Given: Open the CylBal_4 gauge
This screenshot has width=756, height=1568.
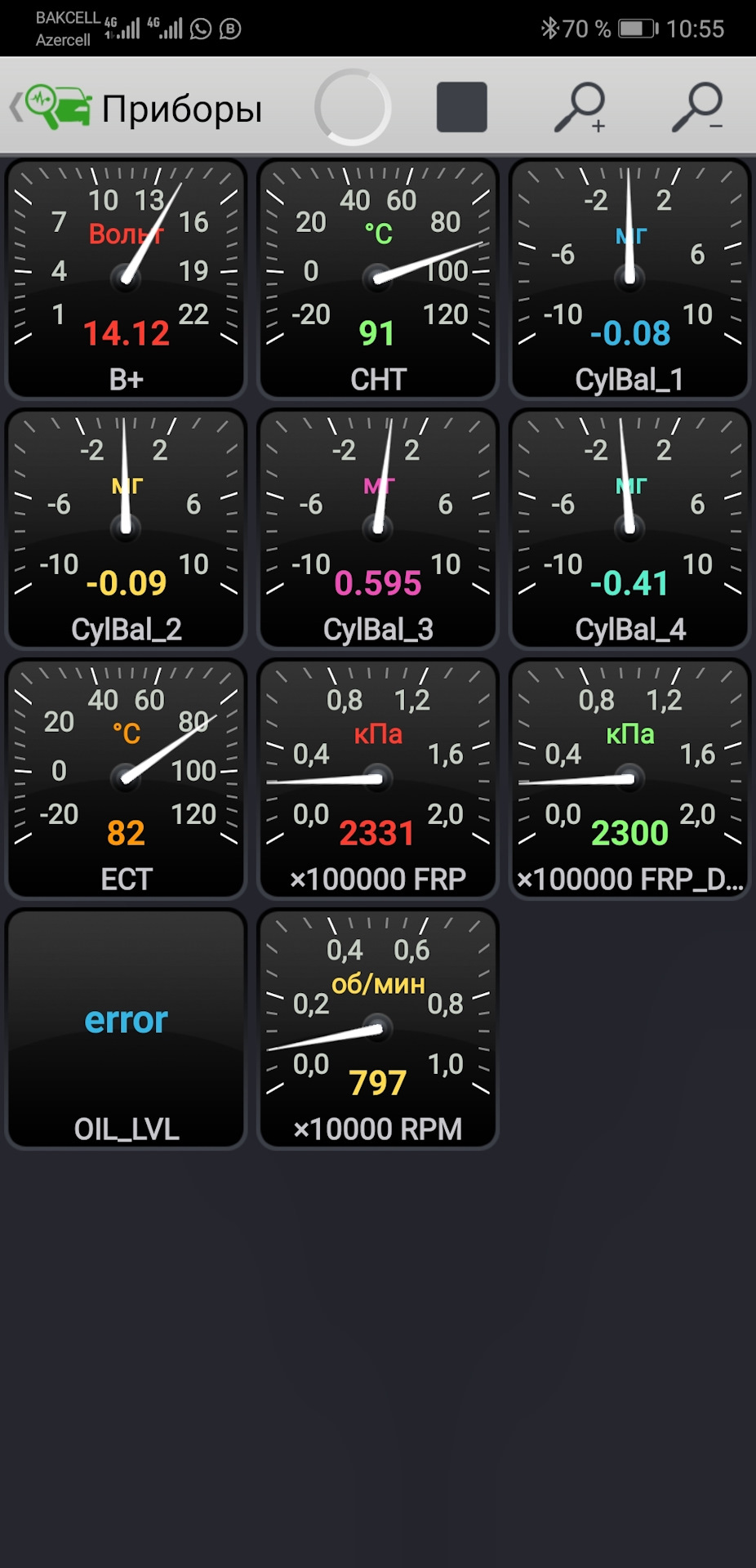Looking at the screenshot, I should click(x=629, y=528).
